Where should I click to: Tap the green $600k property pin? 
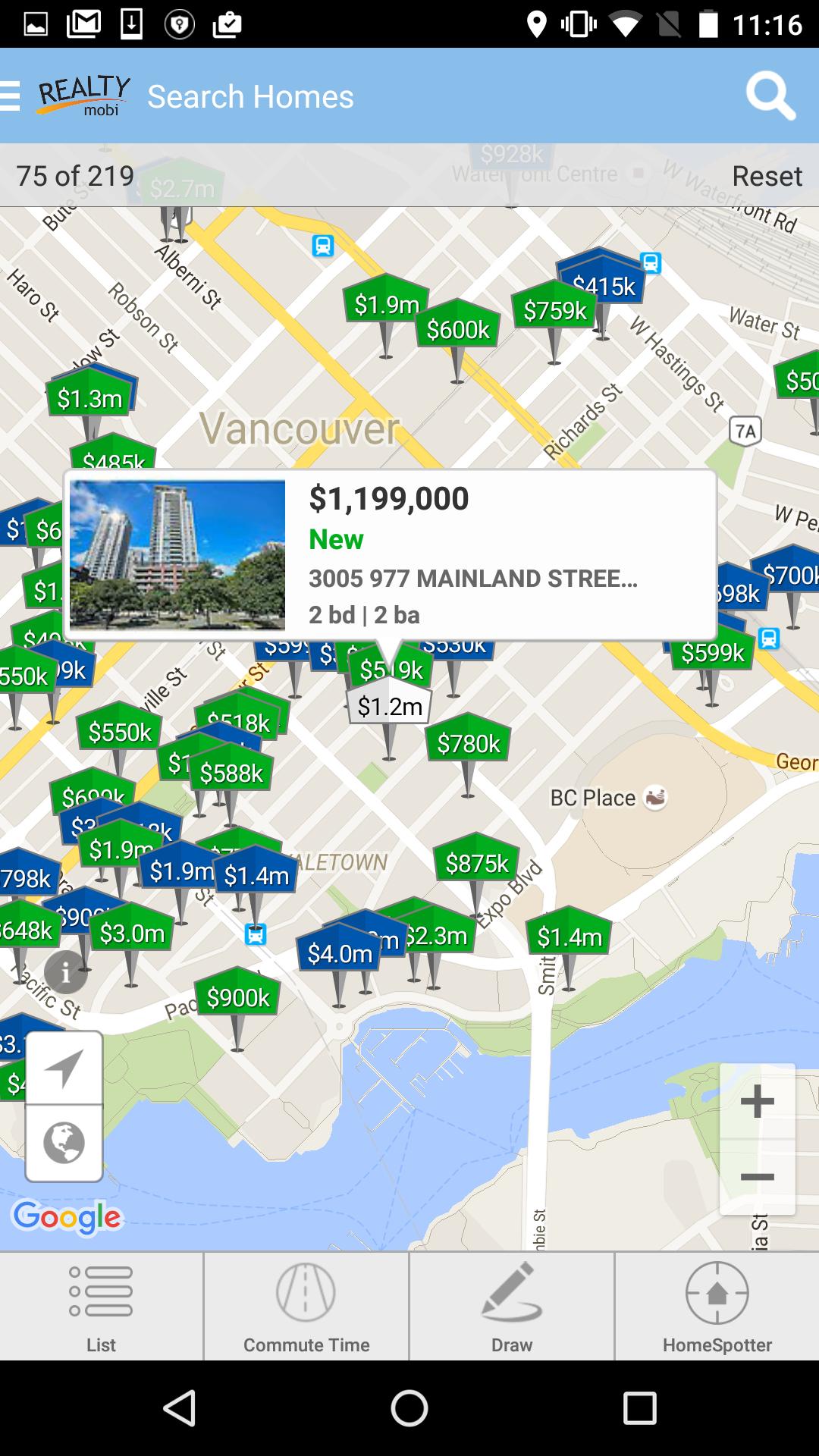click(458, 328)
